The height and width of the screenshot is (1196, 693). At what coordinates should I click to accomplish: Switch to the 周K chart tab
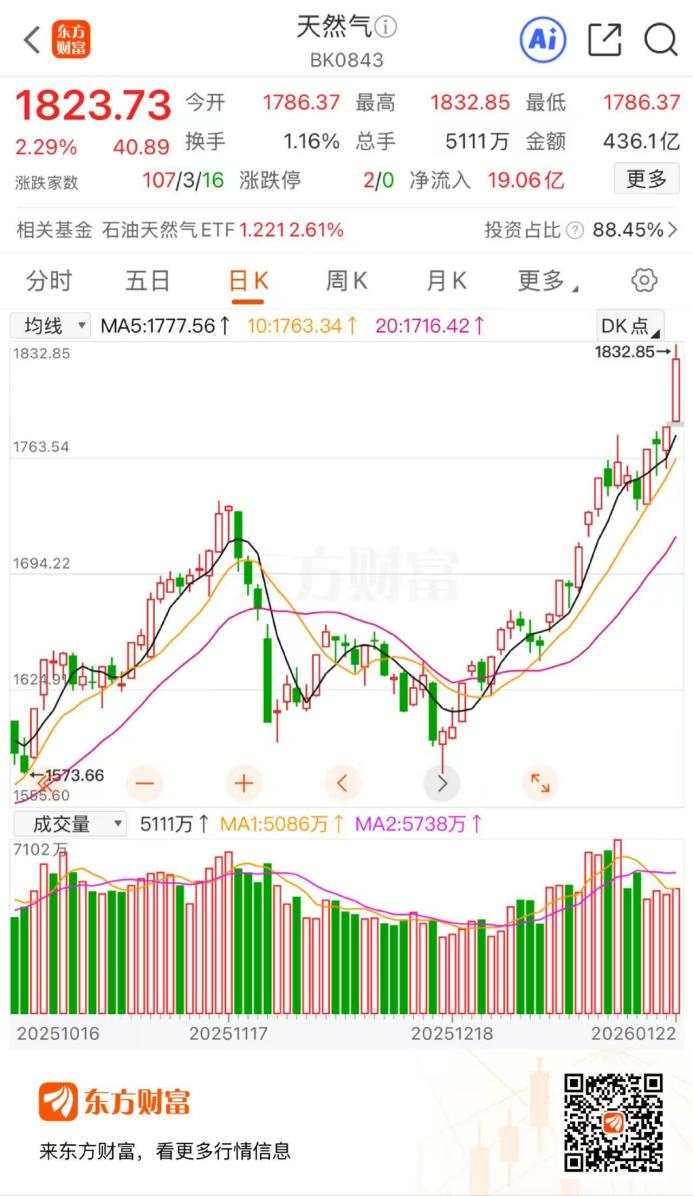tap(347, 281)
